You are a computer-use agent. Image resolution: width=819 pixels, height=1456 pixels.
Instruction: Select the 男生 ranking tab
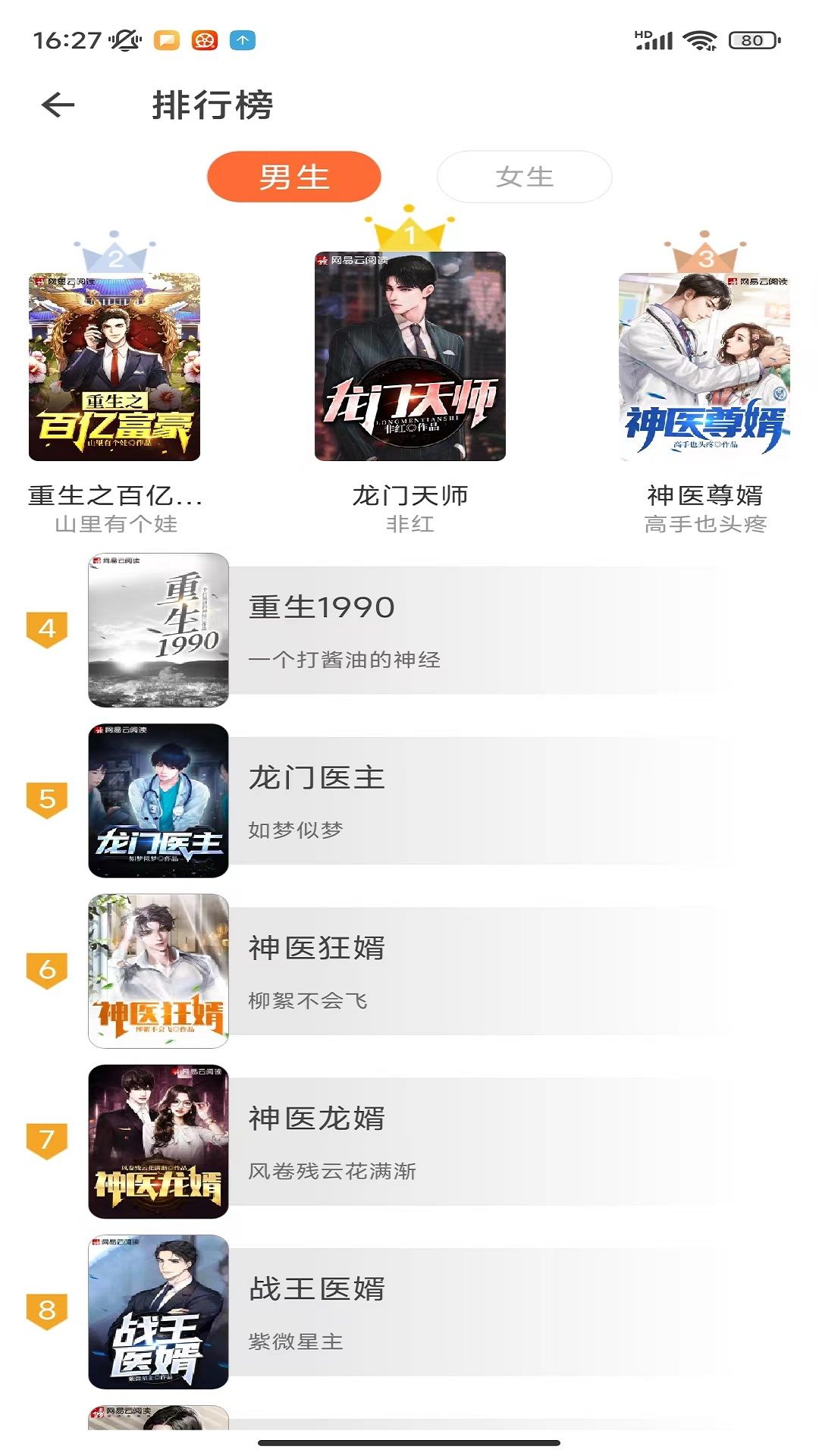coord(293,177)
